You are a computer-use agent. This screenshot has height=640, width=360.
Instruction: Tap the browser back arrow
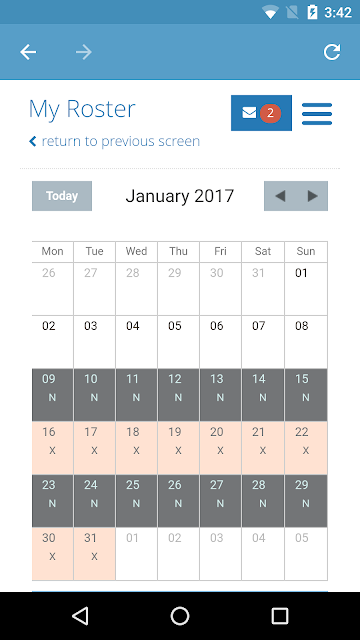pos(28,52)
